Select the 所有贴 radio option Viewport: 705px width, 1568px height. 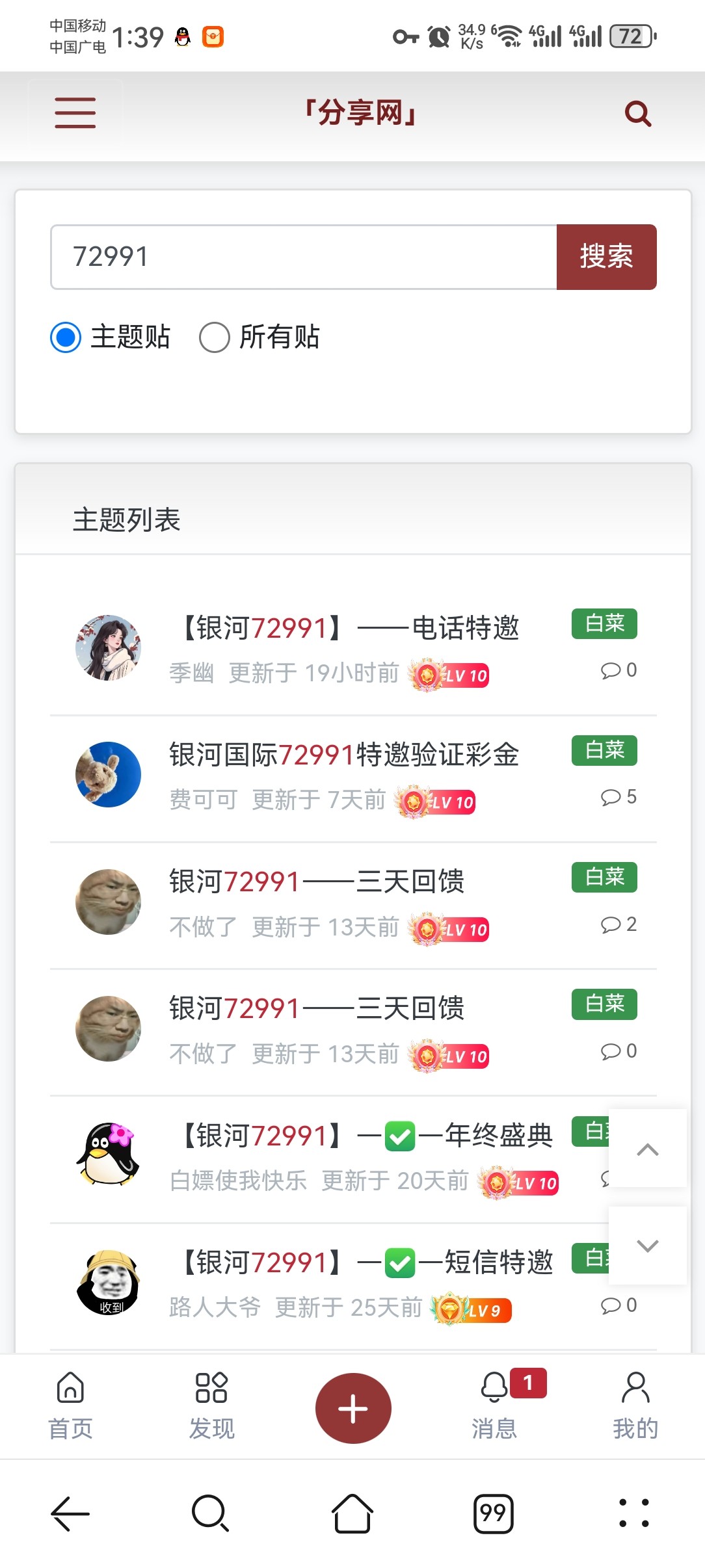[x=215, y=337]
